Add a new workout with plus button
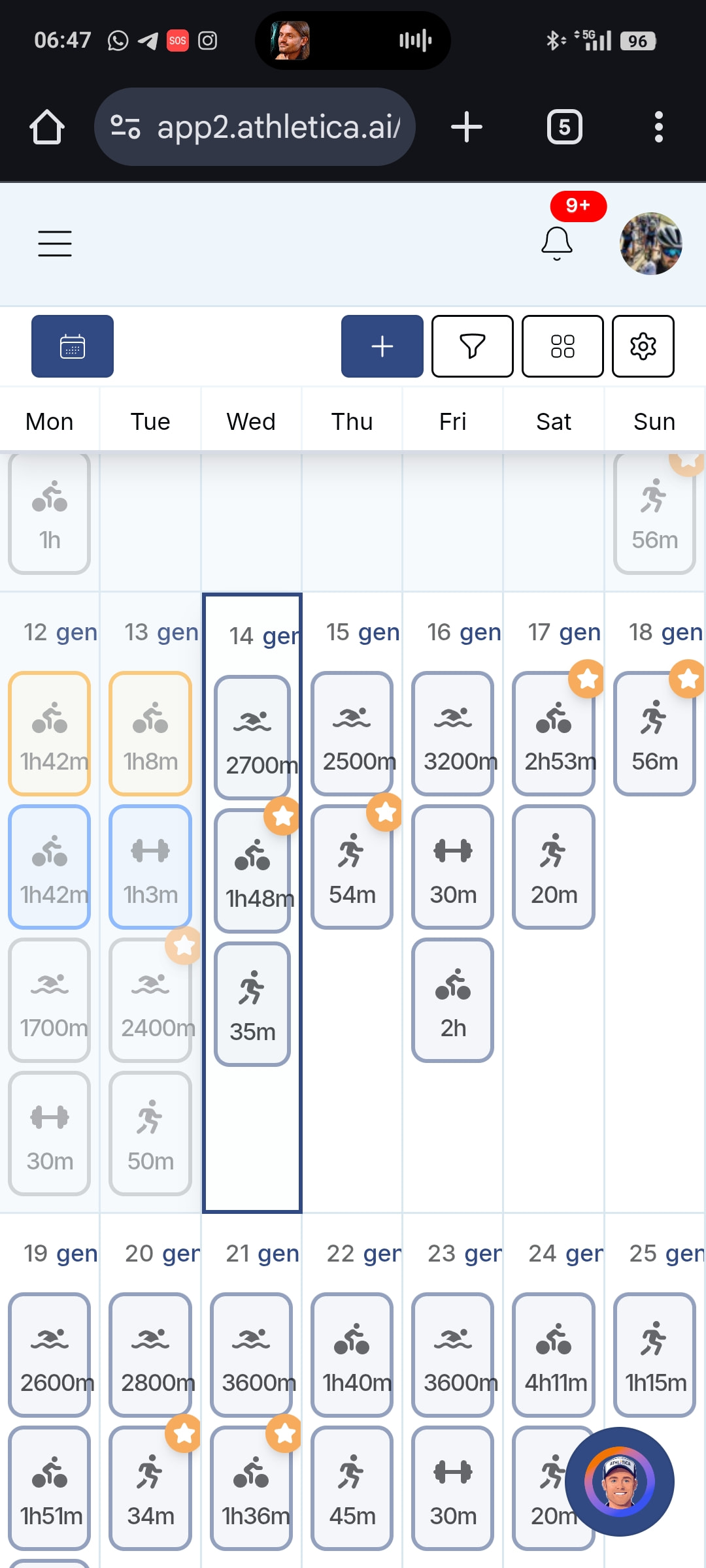The width and height of the screenshot is (706, 1568). (382, 346)
